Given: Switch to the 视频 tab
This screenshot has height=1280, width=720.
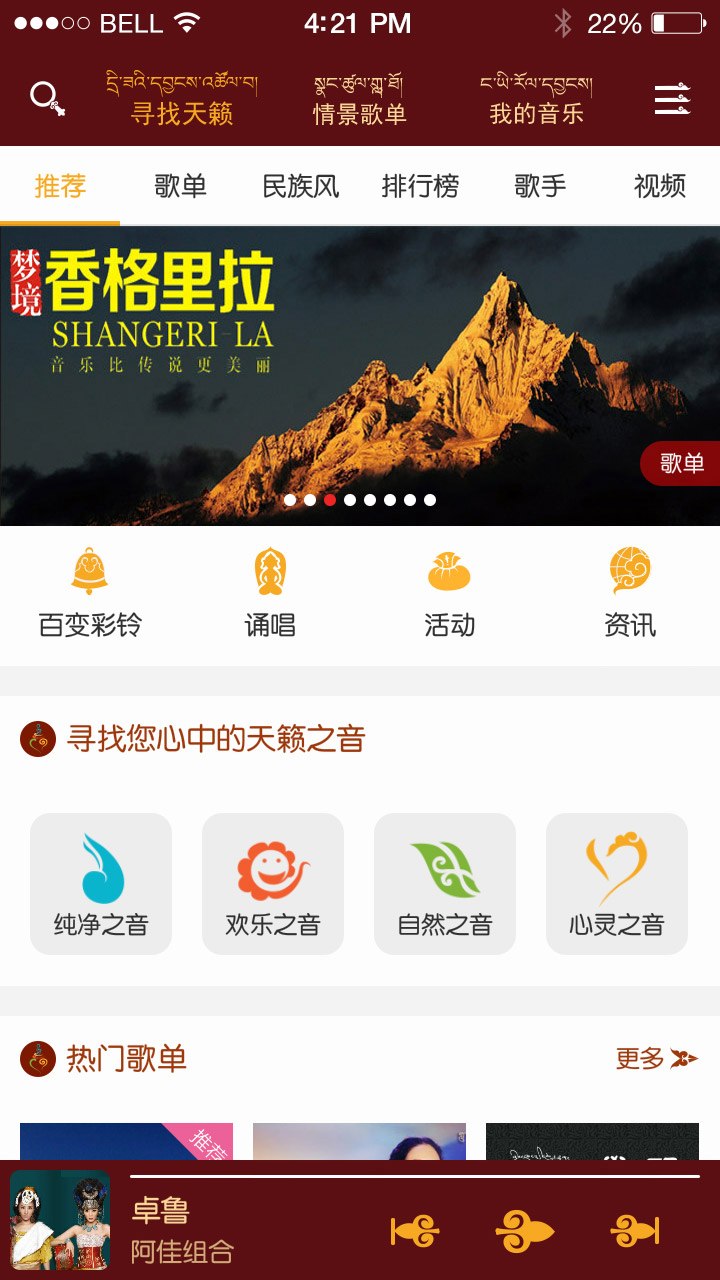Looking at the screenshot, I should [x=660, y=186].
